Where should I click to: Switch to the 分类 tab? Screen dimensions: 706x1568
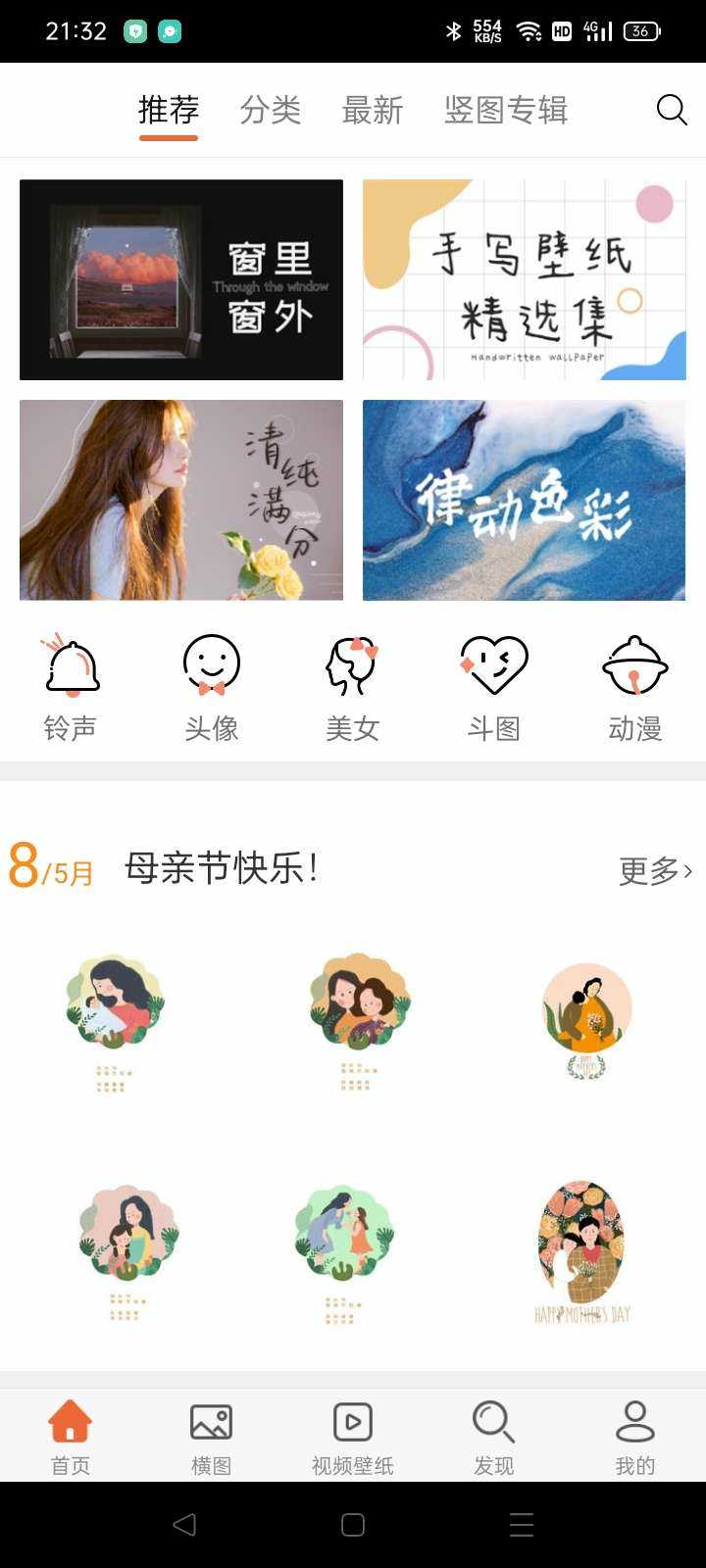(270, 110)
